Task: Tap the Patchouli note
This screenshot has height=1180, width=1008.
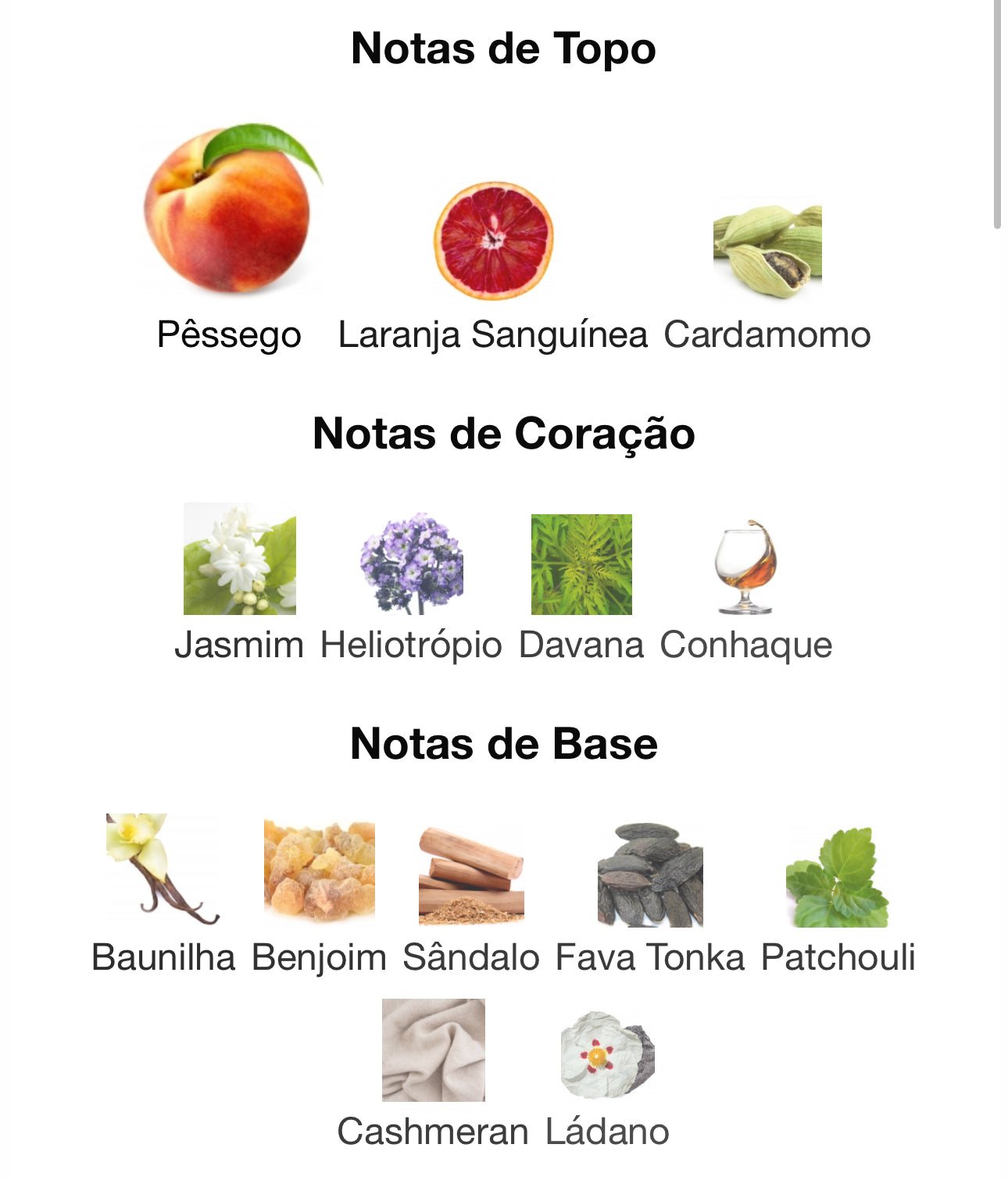Action: [x=838, y=877]
